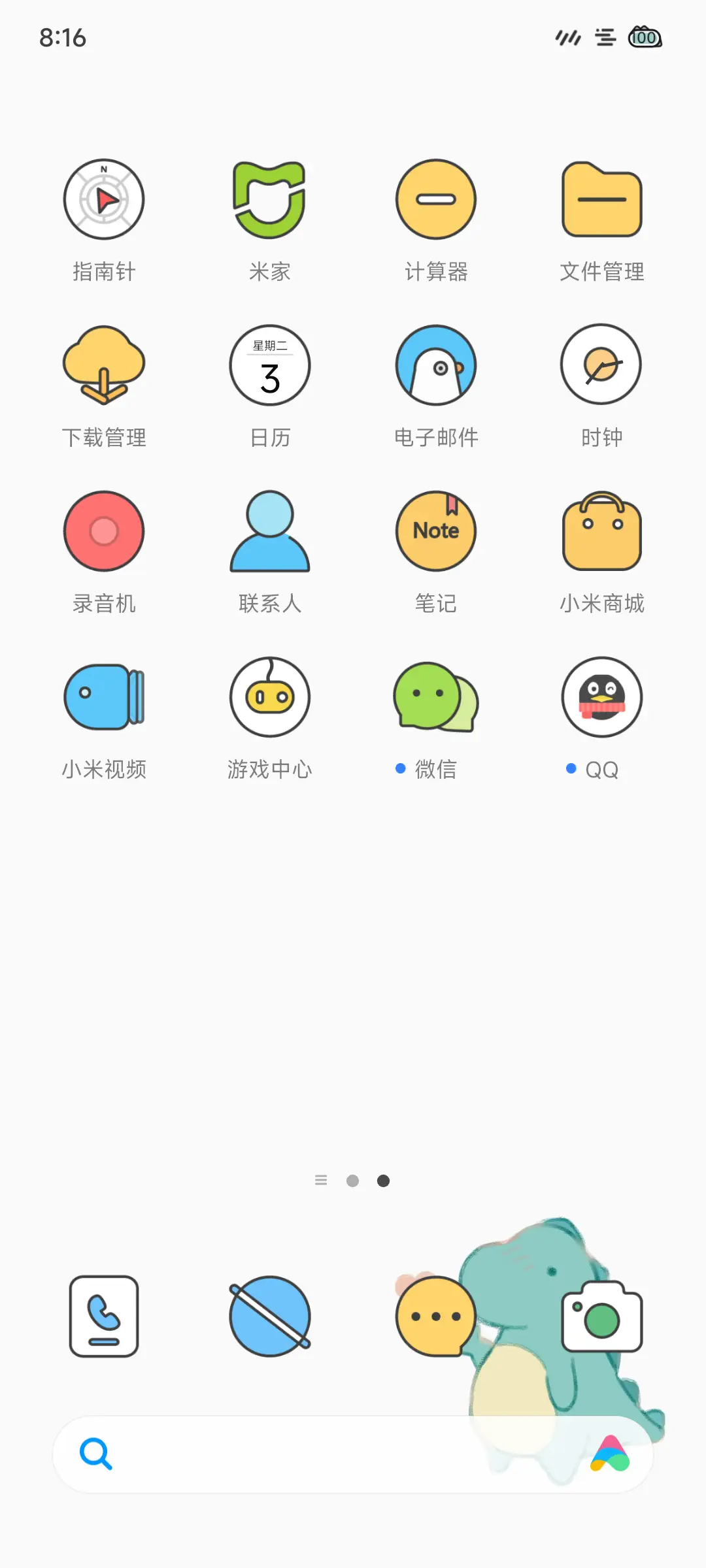The width and height of the screenshot is (706, 1568).
Task: Open the 日历 calendar showing date 3
Action: pos(269,366)
